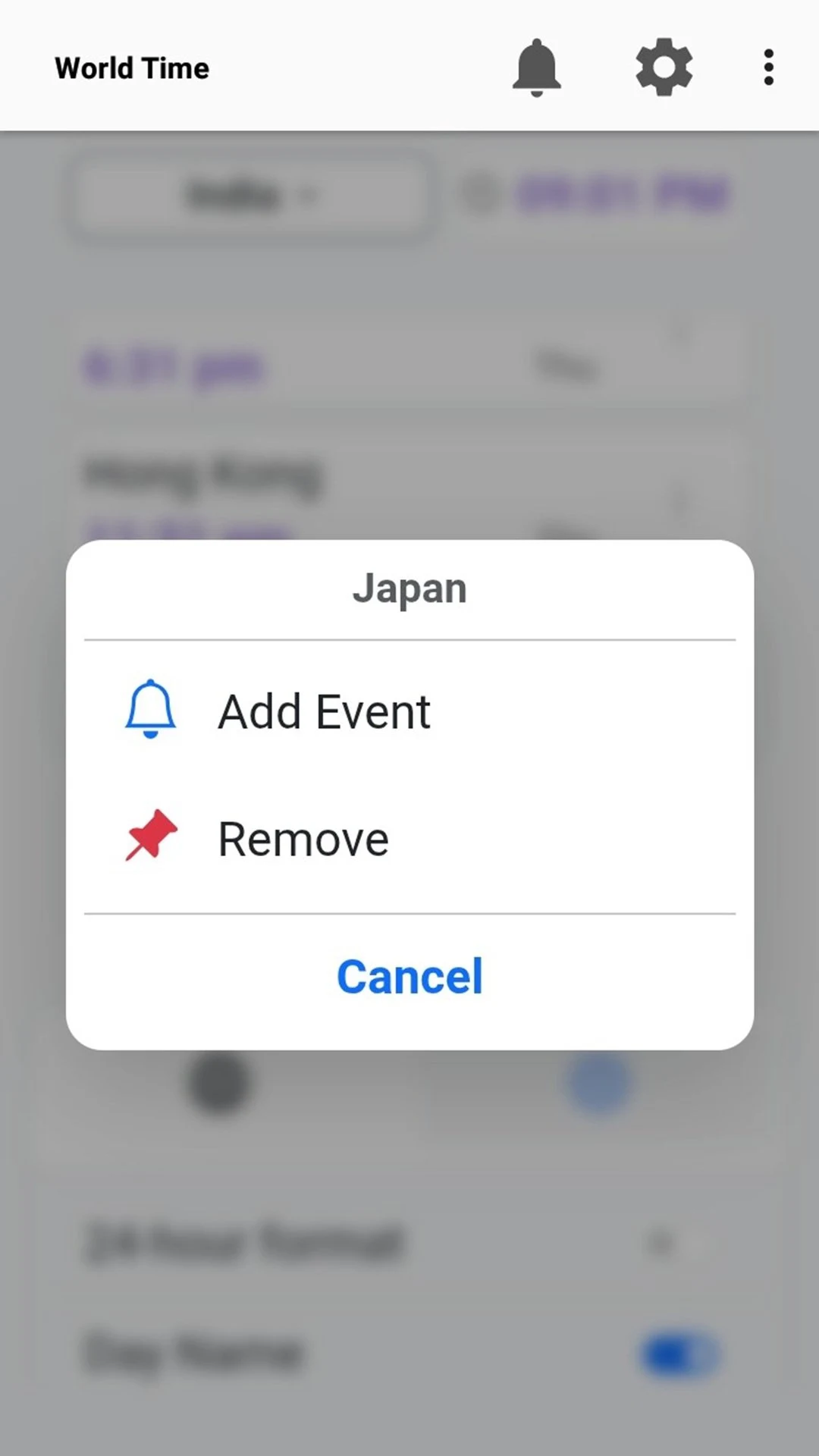Open settings via the gear icon
This screenshot has height=1456, width=819.
[664, 67]
